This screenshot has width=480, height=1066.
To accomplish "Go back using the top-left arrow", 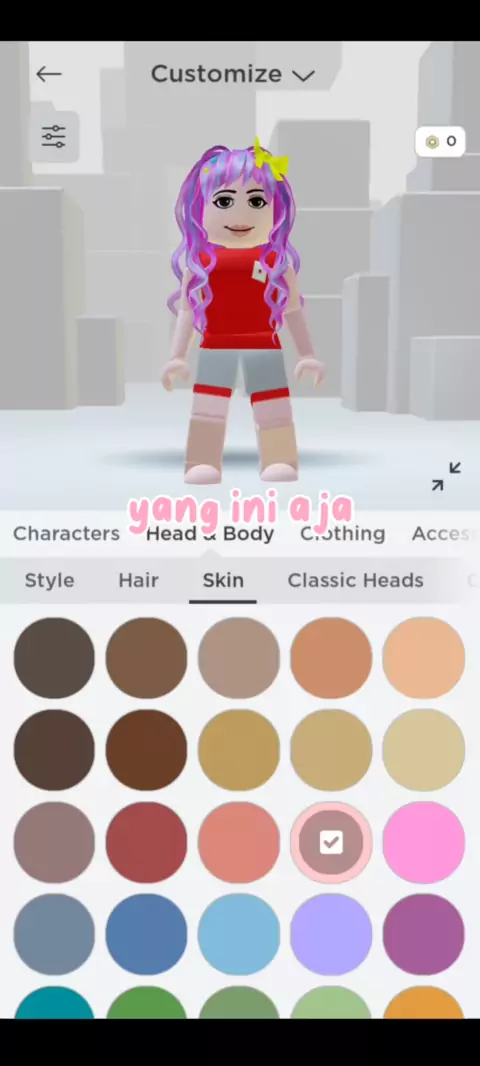I will (49, 74).
